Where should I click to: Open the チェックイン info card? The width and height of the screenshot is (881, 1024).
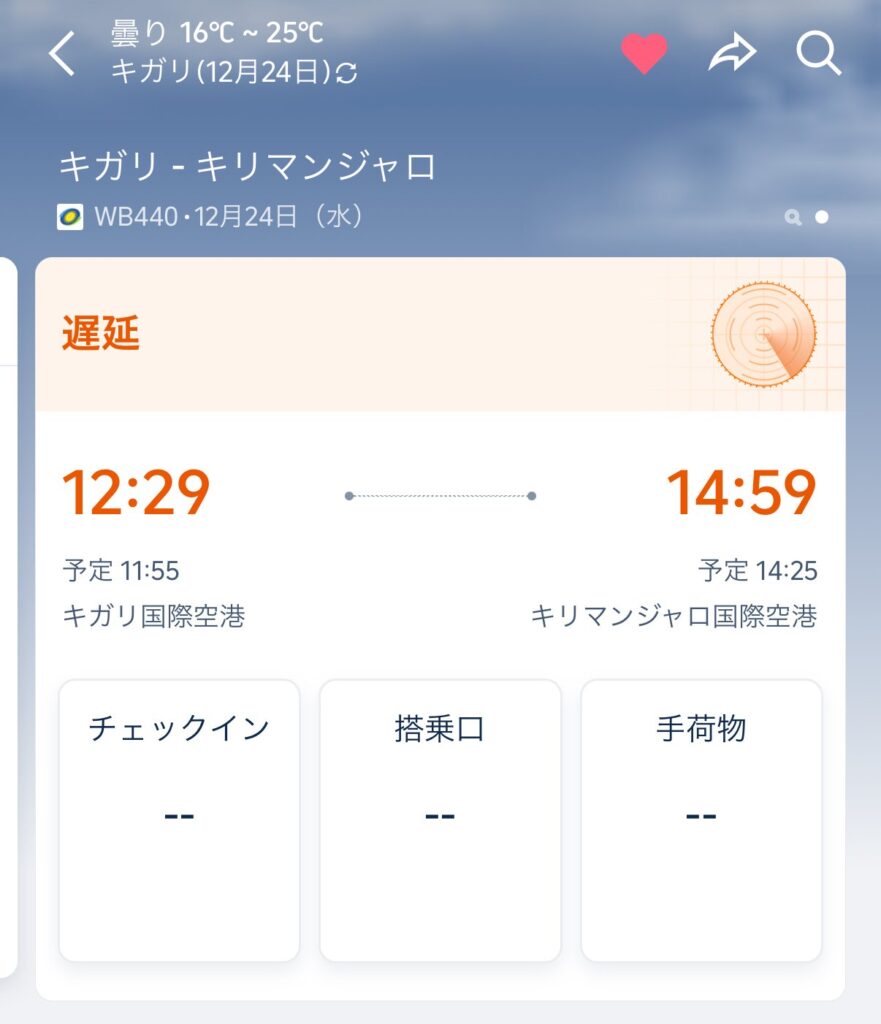[x=179, y=820]
